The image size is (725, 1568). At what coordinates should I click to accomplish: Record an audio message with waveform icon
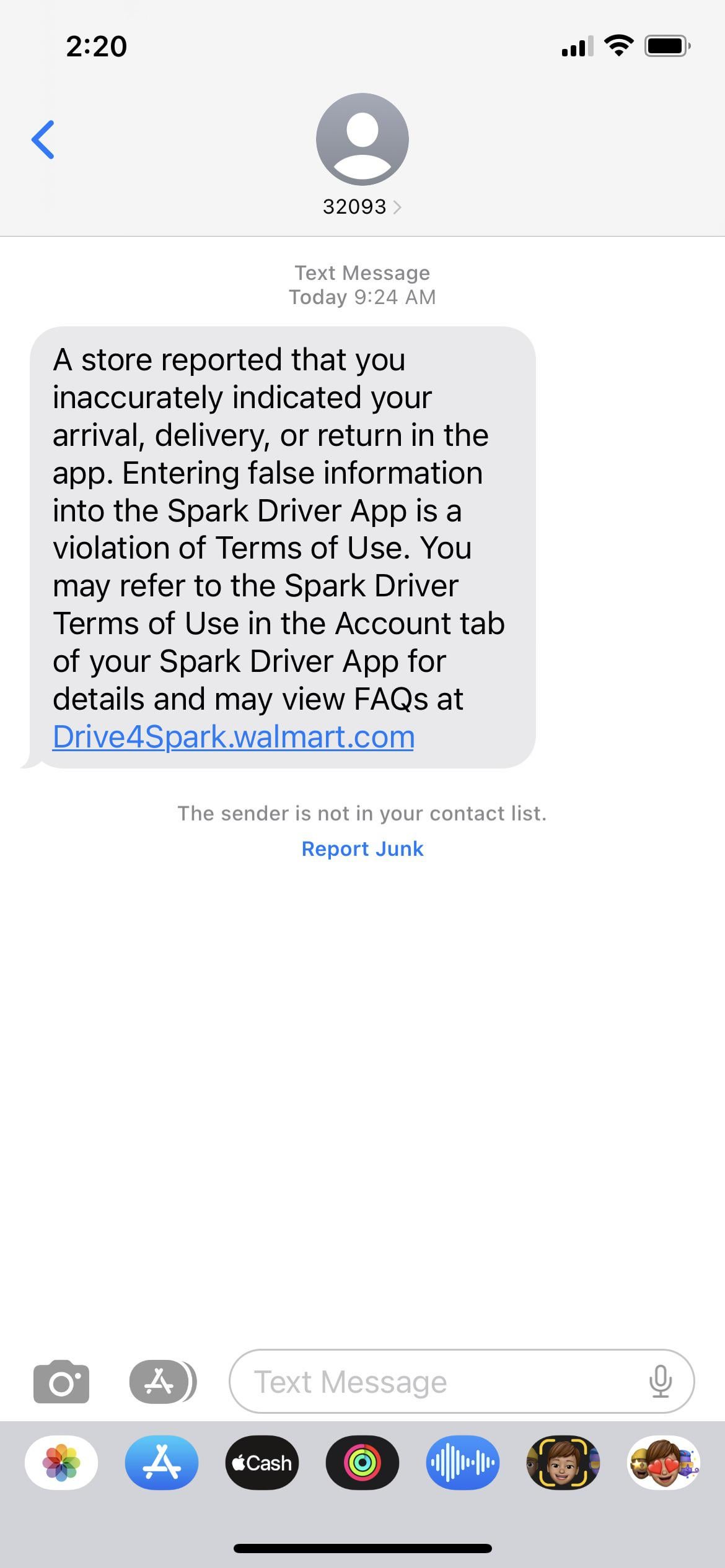pos(463,1463)
